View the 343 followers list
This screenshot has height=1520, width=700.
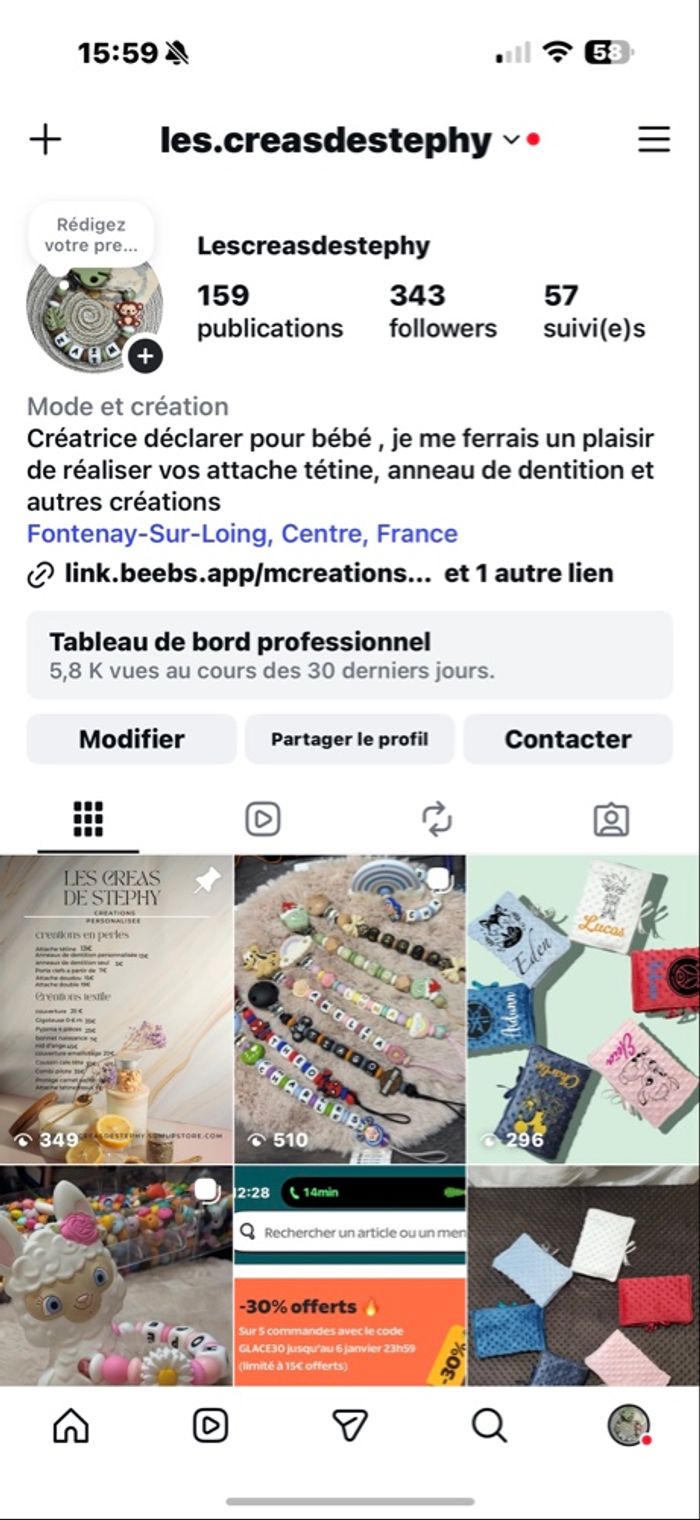point(442,311)
